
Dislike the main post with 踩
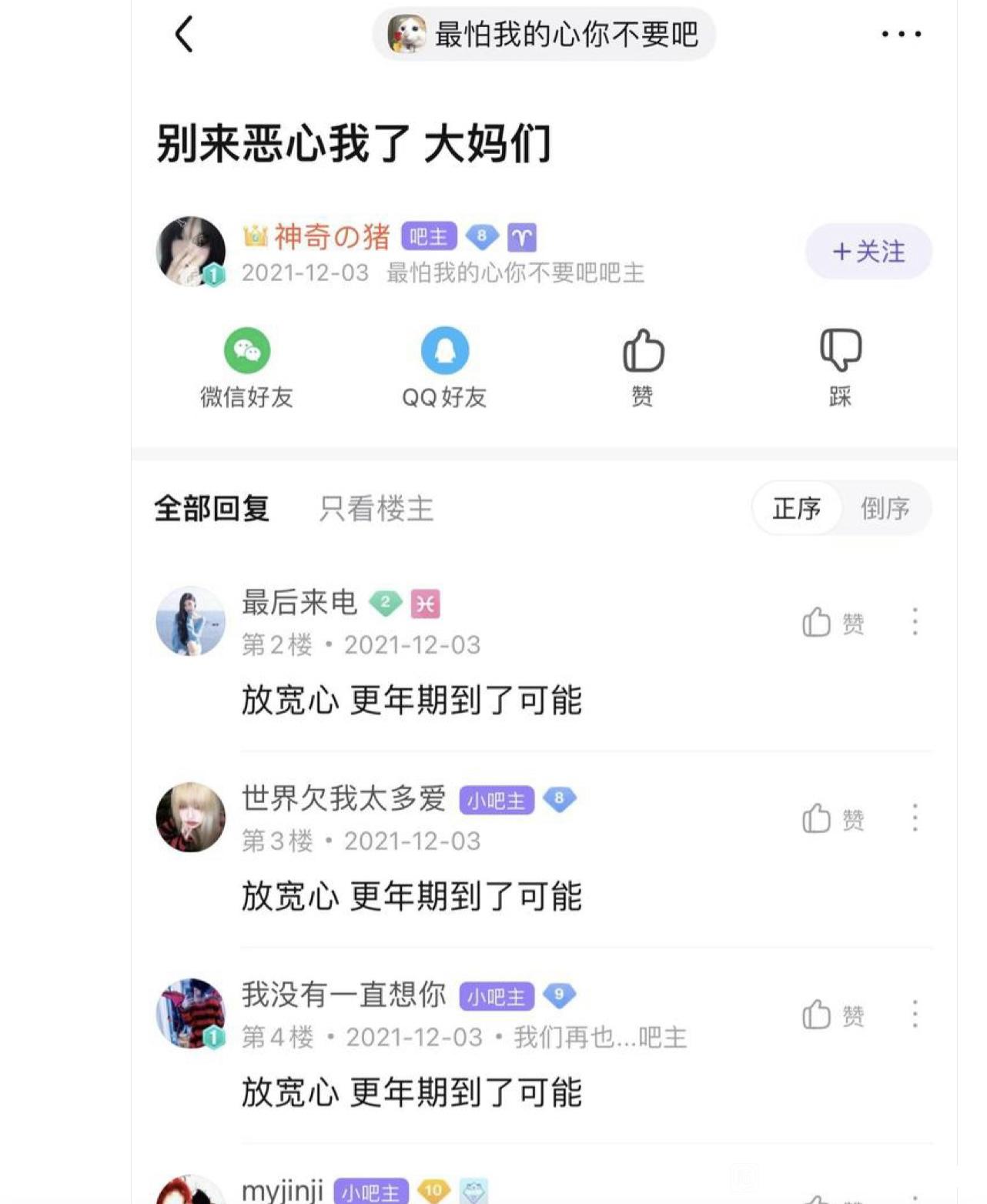pos(840,366)
